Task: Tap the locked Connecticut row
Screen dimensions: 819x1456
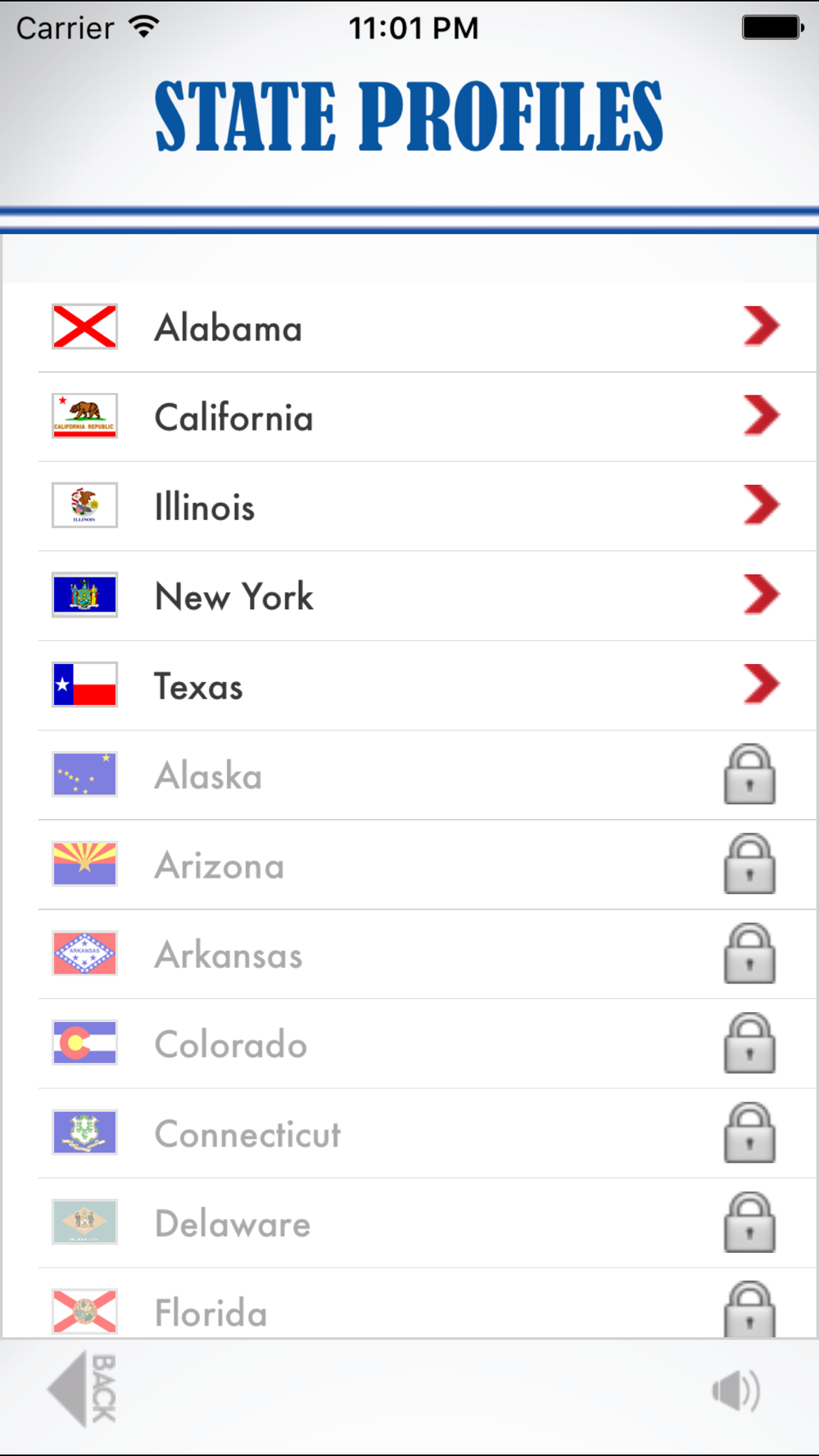Action: coord(409,1133)
